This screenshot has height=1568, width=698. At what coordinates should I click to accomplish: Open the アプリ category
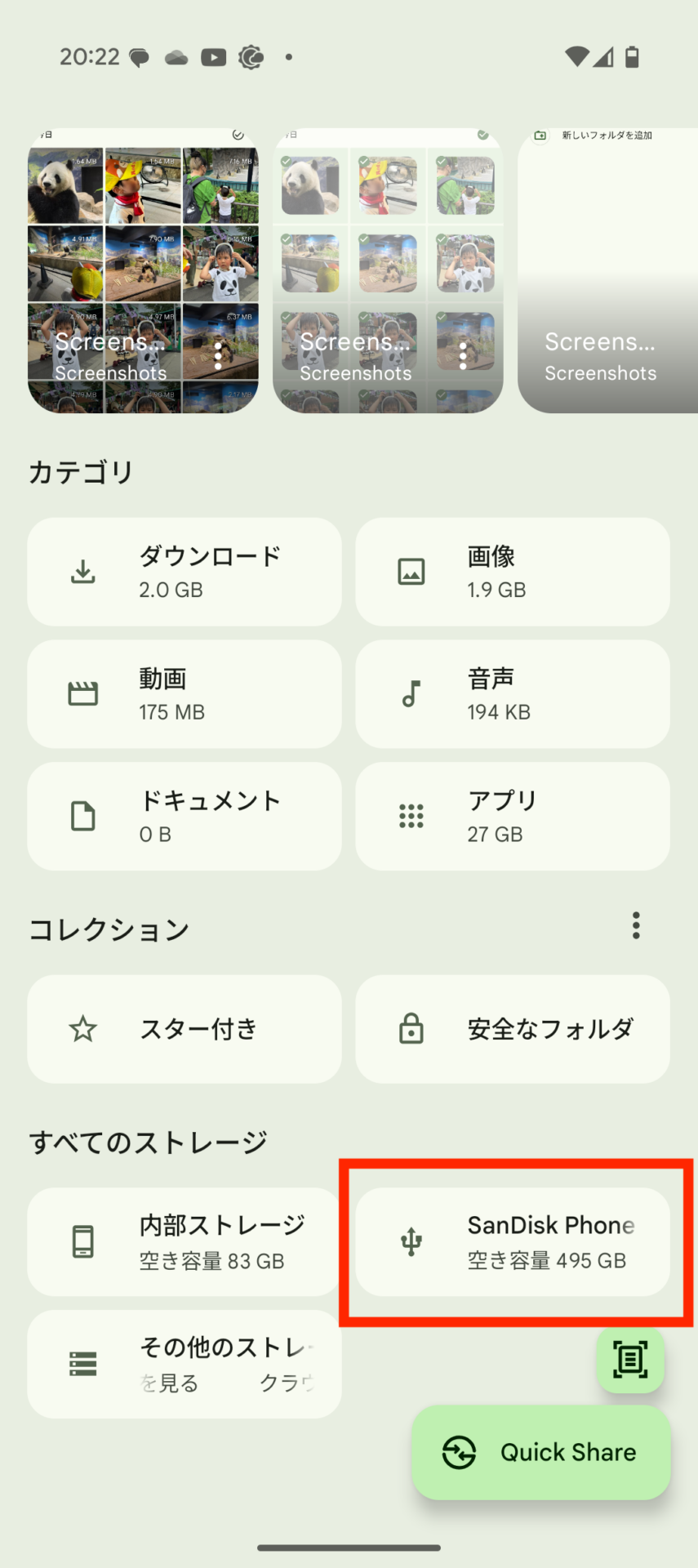click(512, 816)
